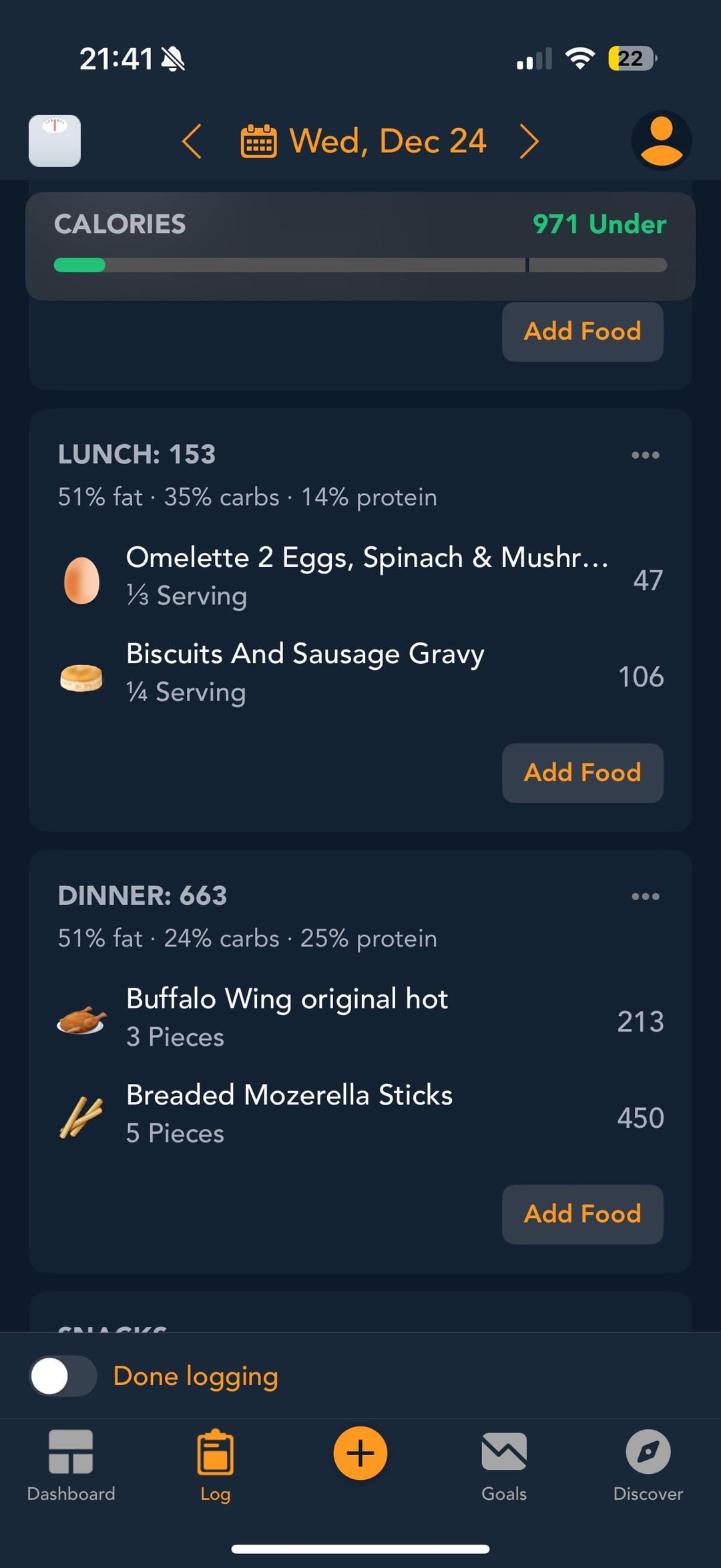Go to the next day
Image resolution: width=721 pixels, height=1568 pixels.
coord(529,141)
